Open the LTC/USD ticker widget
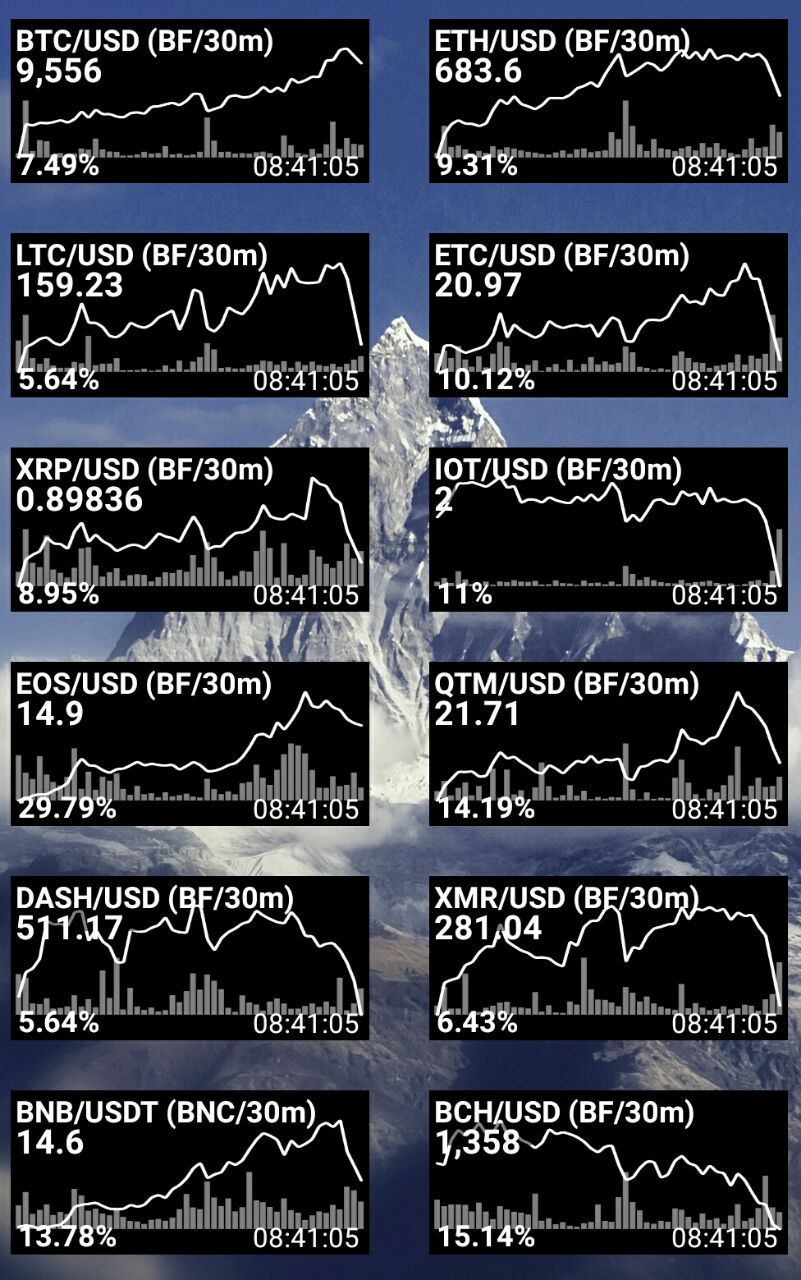Image resolution: width=801 pixels, height=1280 pixels. 190,315
